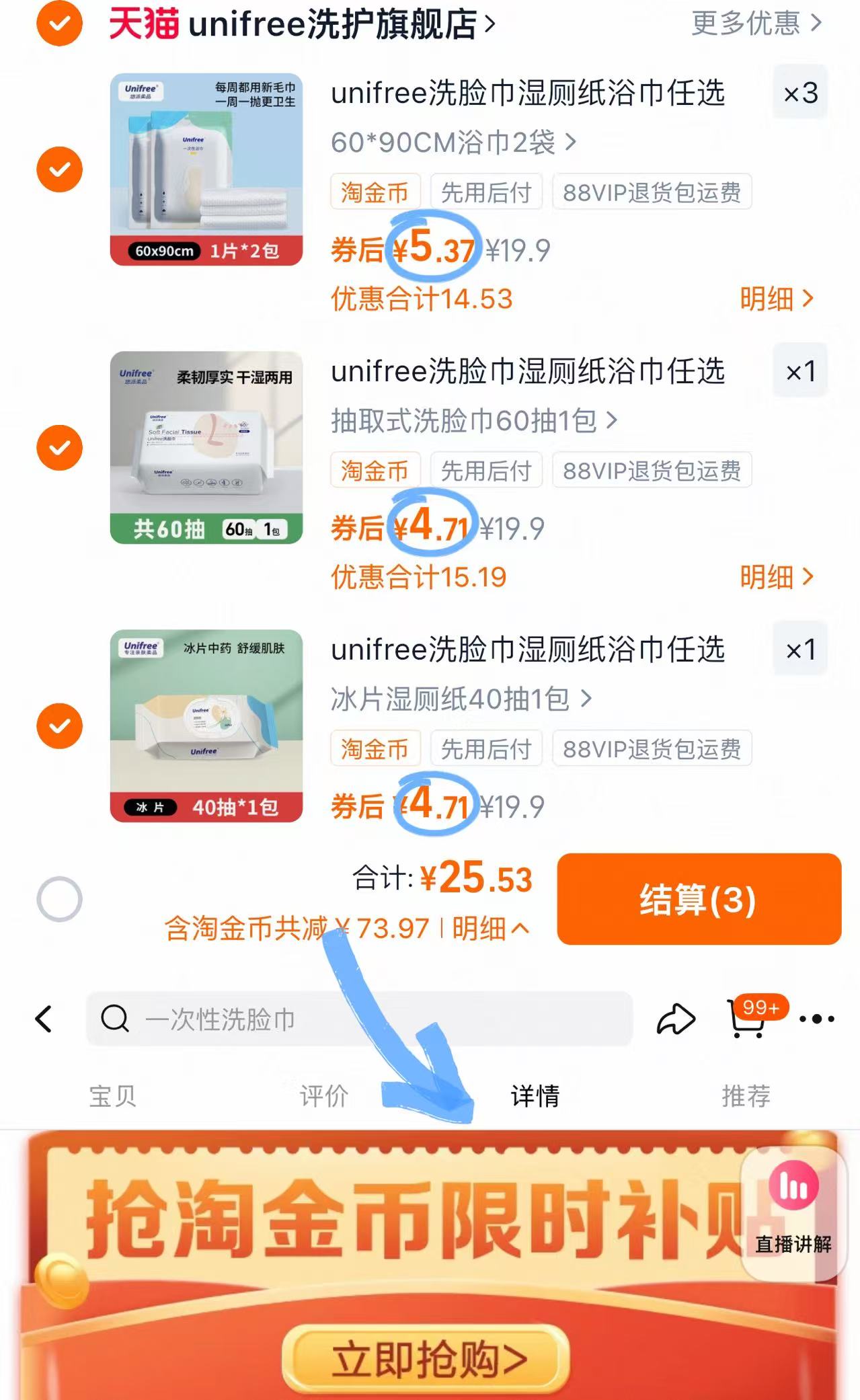
Task: Open the unifree洗护旗舰店 store page
Action: click(337, 24)
